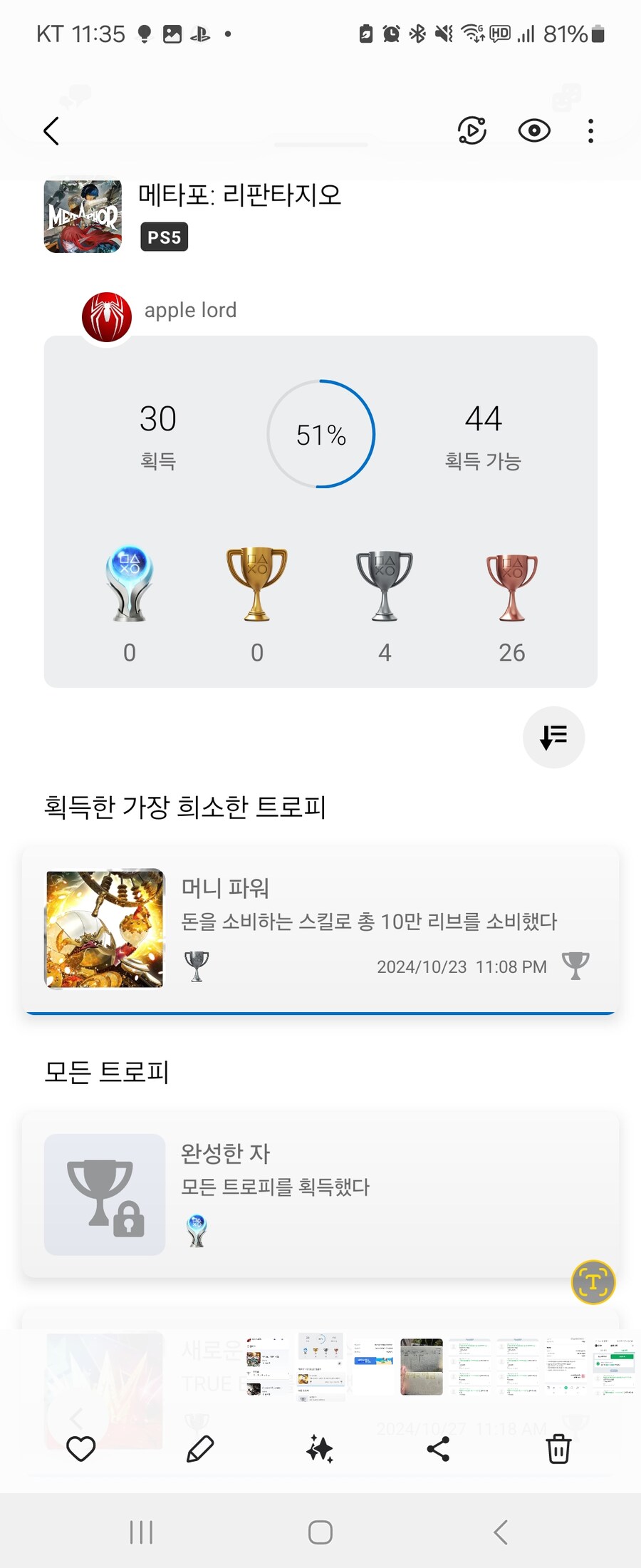Tap the motion photo icon at the top
Viewport: 641px width, 1568px height.
point(472,130)
